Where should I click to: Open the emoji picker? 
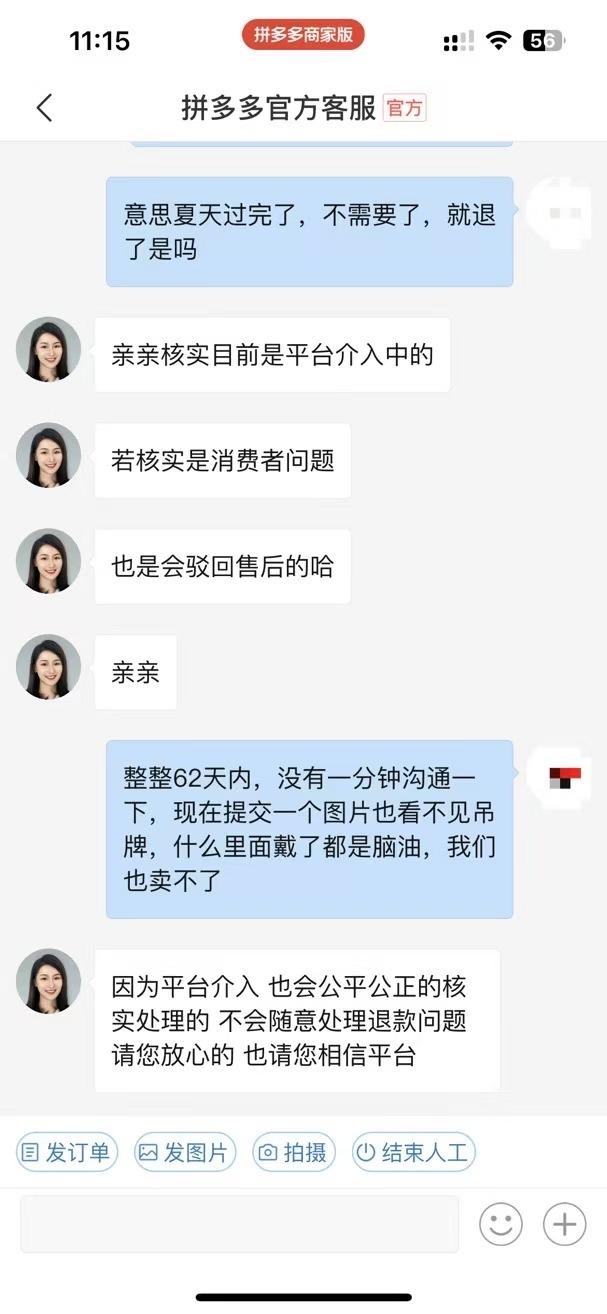[x=501, y=1223]
